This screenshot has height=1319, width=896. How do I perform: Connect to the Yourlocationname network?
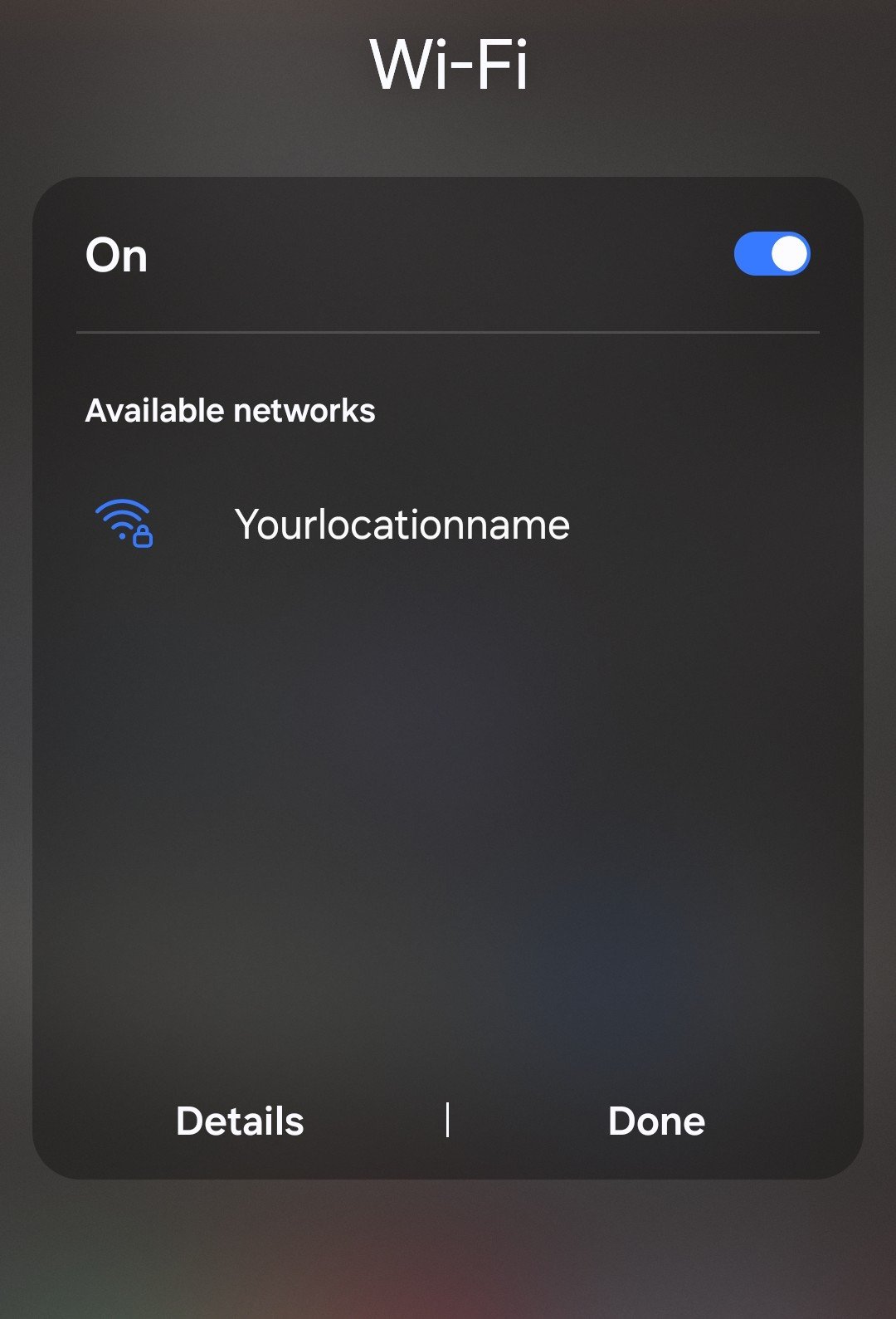[x=402, y=525]
